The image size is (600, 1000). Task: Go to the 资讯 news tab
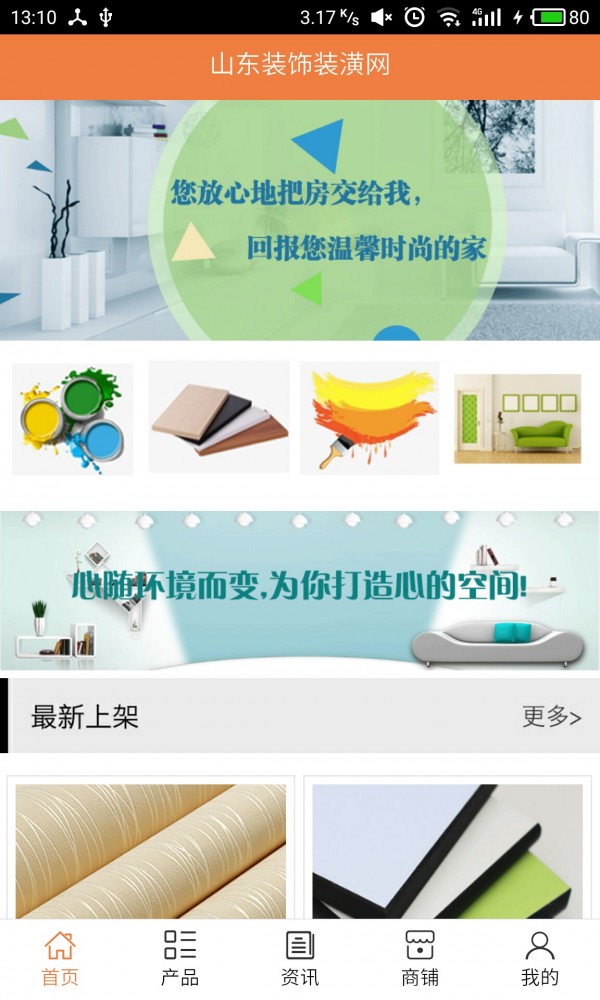(300, 958)
